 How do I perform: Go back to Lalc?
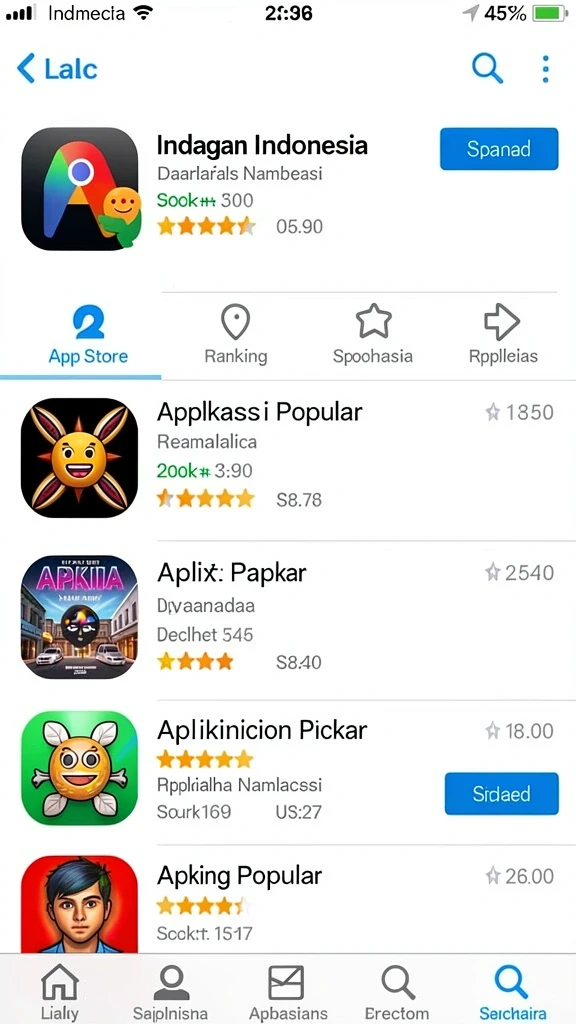pos(57,69)
